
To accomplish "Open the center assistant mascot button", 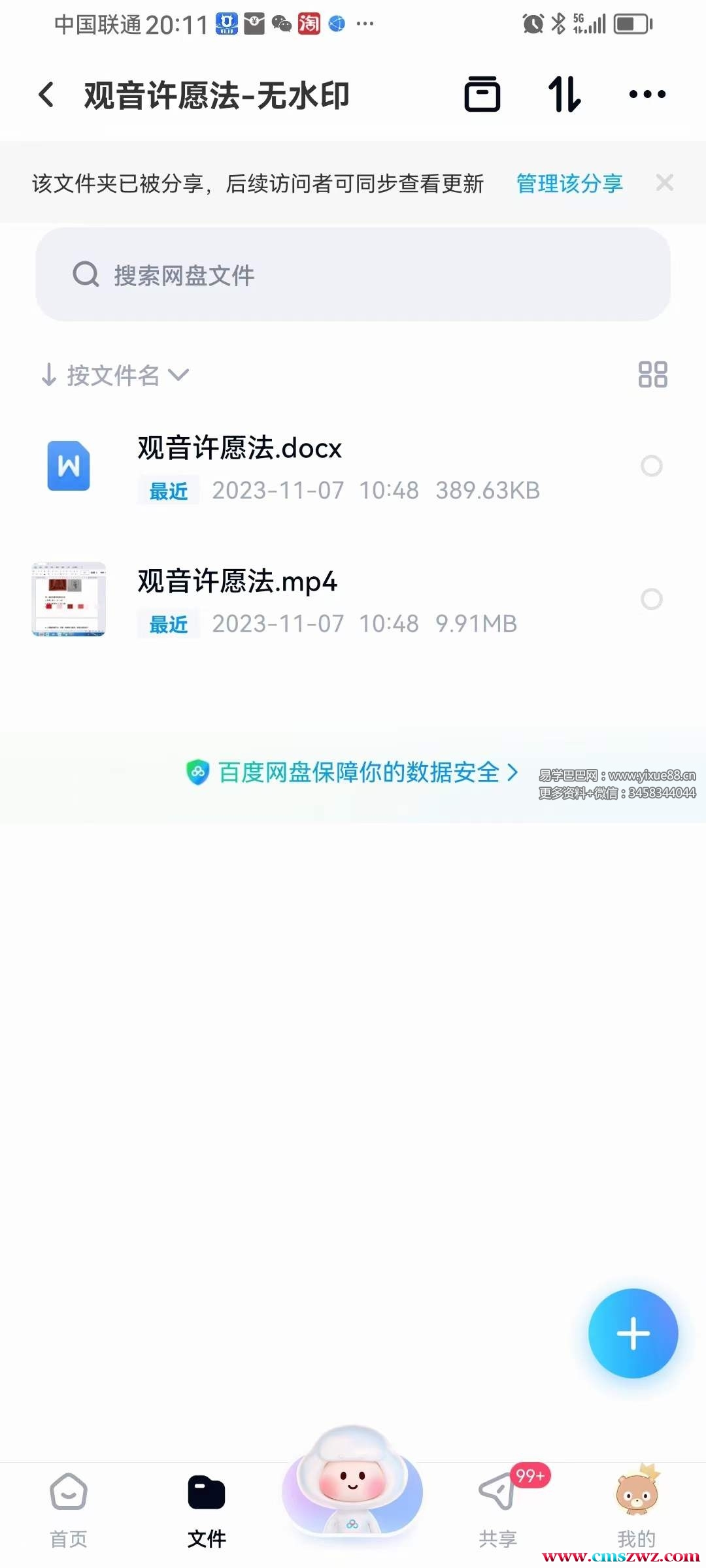I will pos(352,1483).
